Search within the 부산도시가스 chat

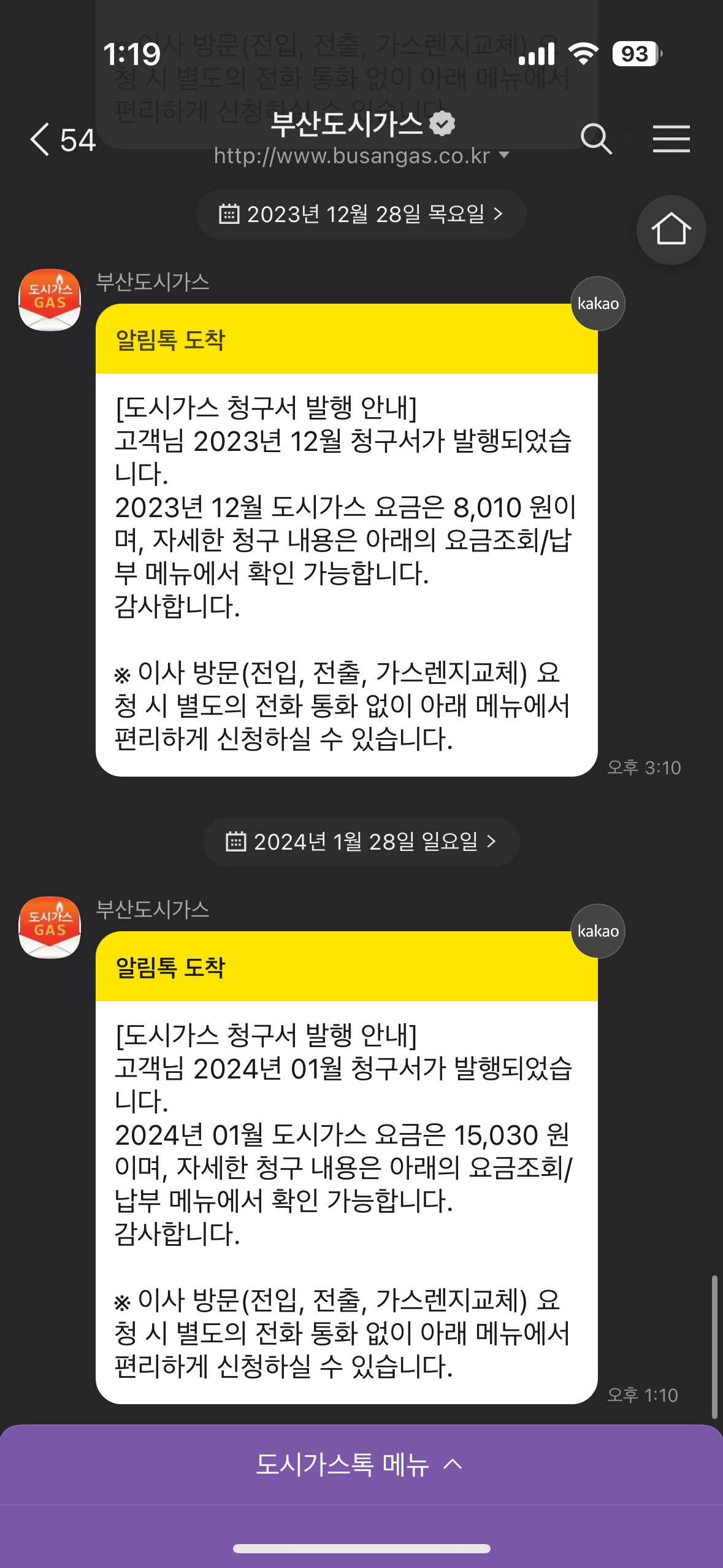596,139
